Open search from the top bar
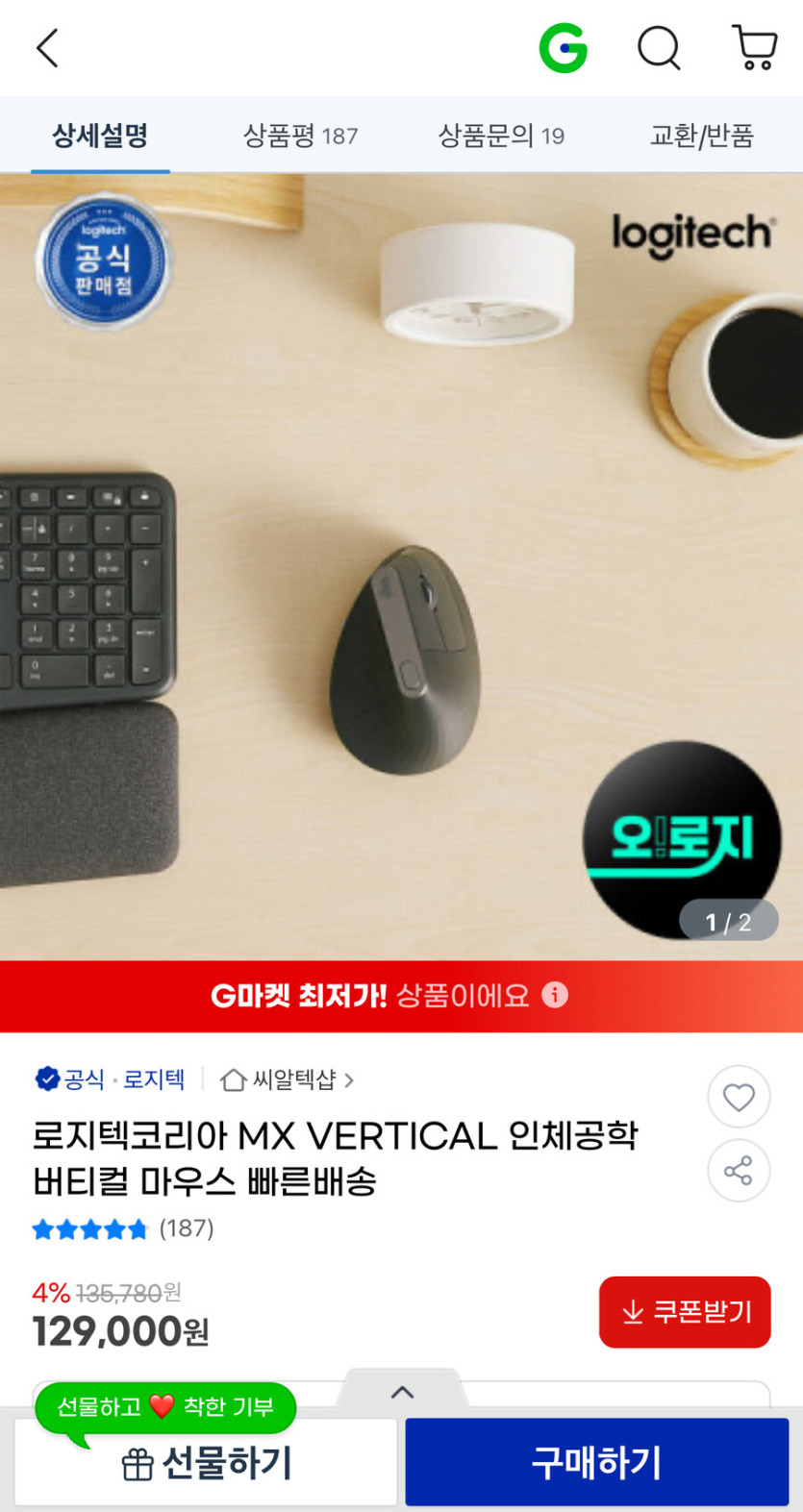 click(x=659, y=48)
